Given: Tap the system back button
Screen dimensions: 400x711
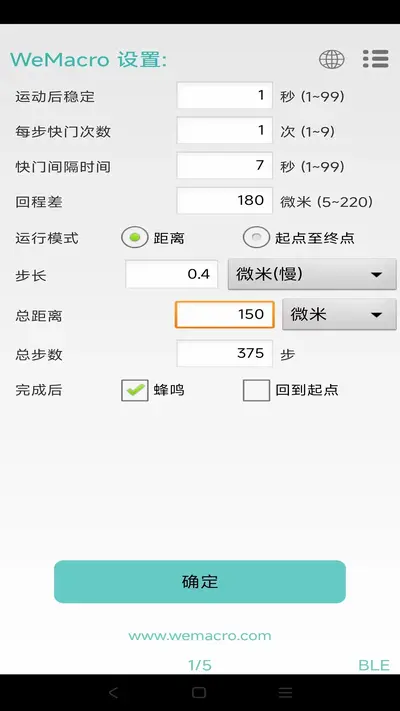Looking at the screenshot, I should click(x=113, y=692).
